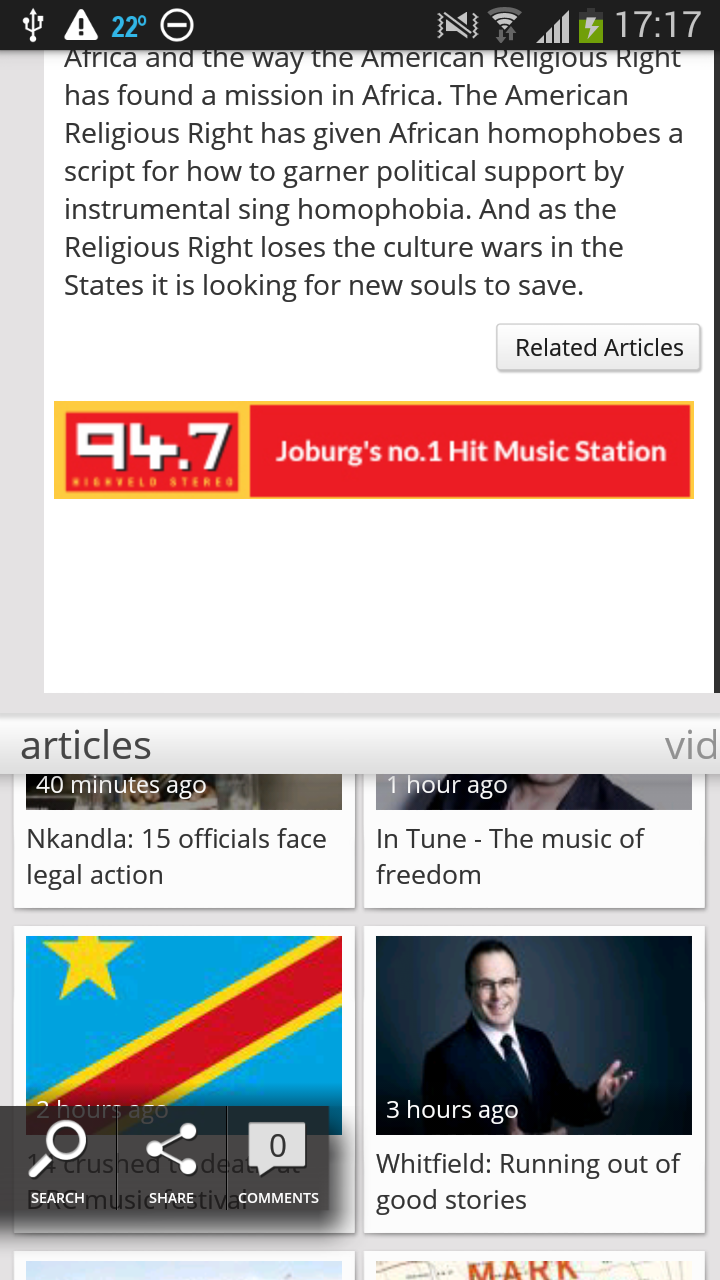Open Whitfield: Running out of good stories
The image size is (720, 1280).
click(x=533, y=1080)
